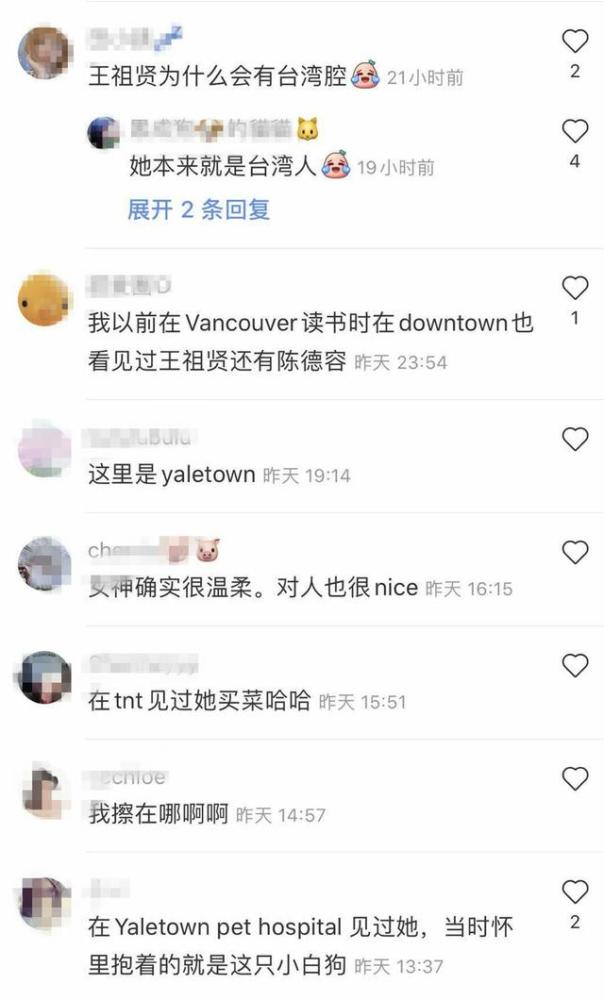Viewport: 604px width, 1000px height.
Task: Open avatar beside 在tnt见过她买菜 comment
Action: point(45,676)
